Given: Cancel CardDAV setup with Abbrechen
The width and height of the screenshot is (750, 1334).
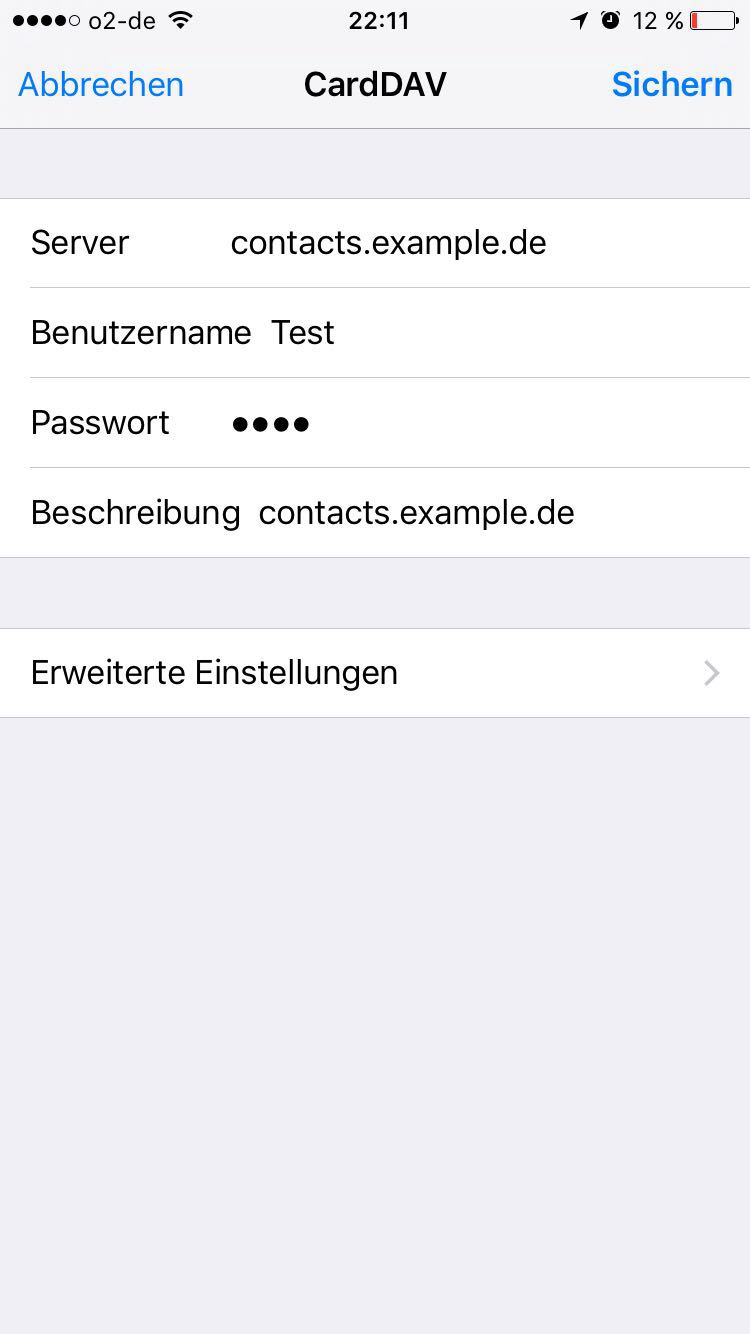Looking at the screenshot, I should (101, 84).
